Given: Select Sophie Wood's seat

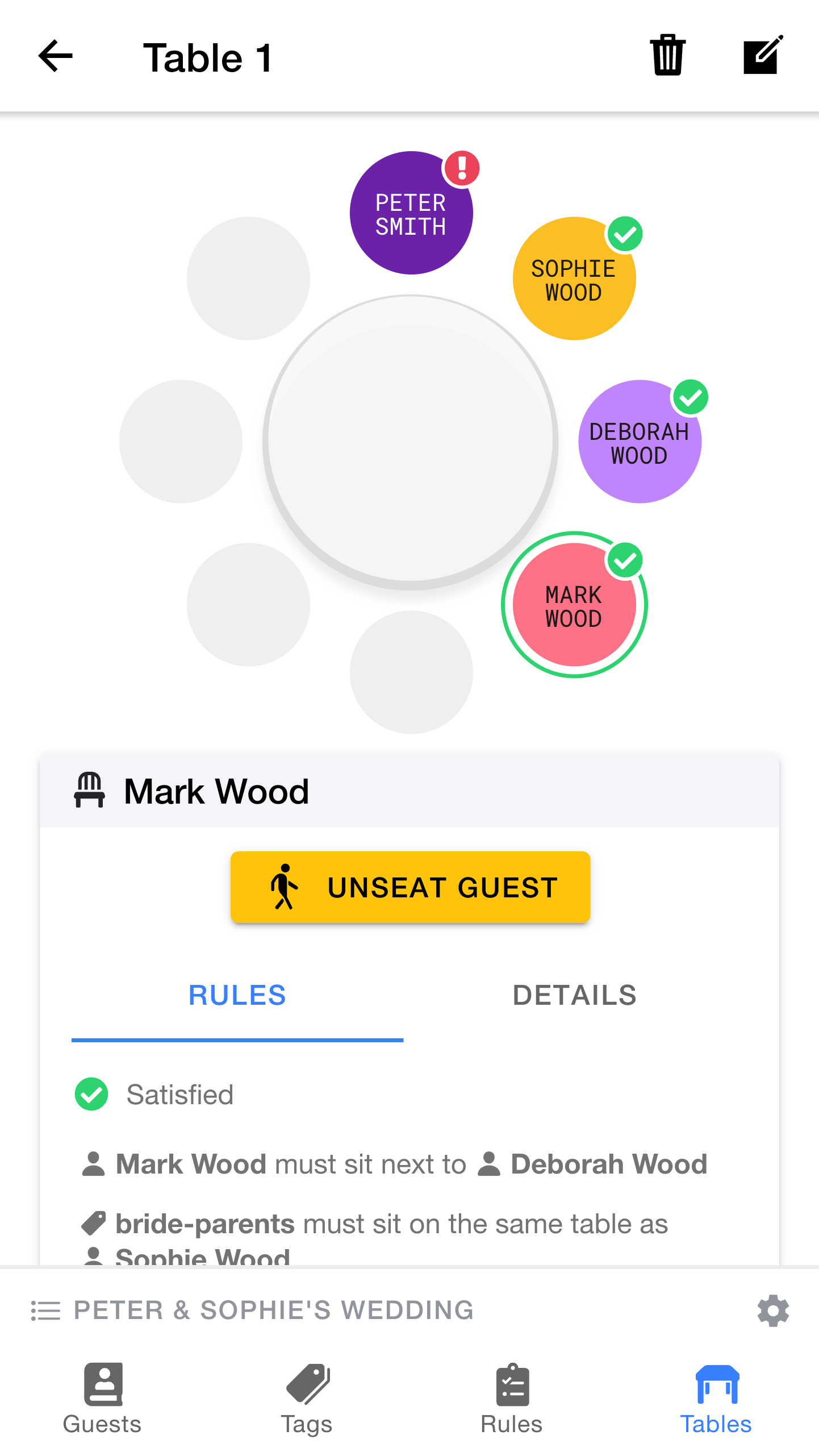Looking at the screenshot, I should [574, 279].
